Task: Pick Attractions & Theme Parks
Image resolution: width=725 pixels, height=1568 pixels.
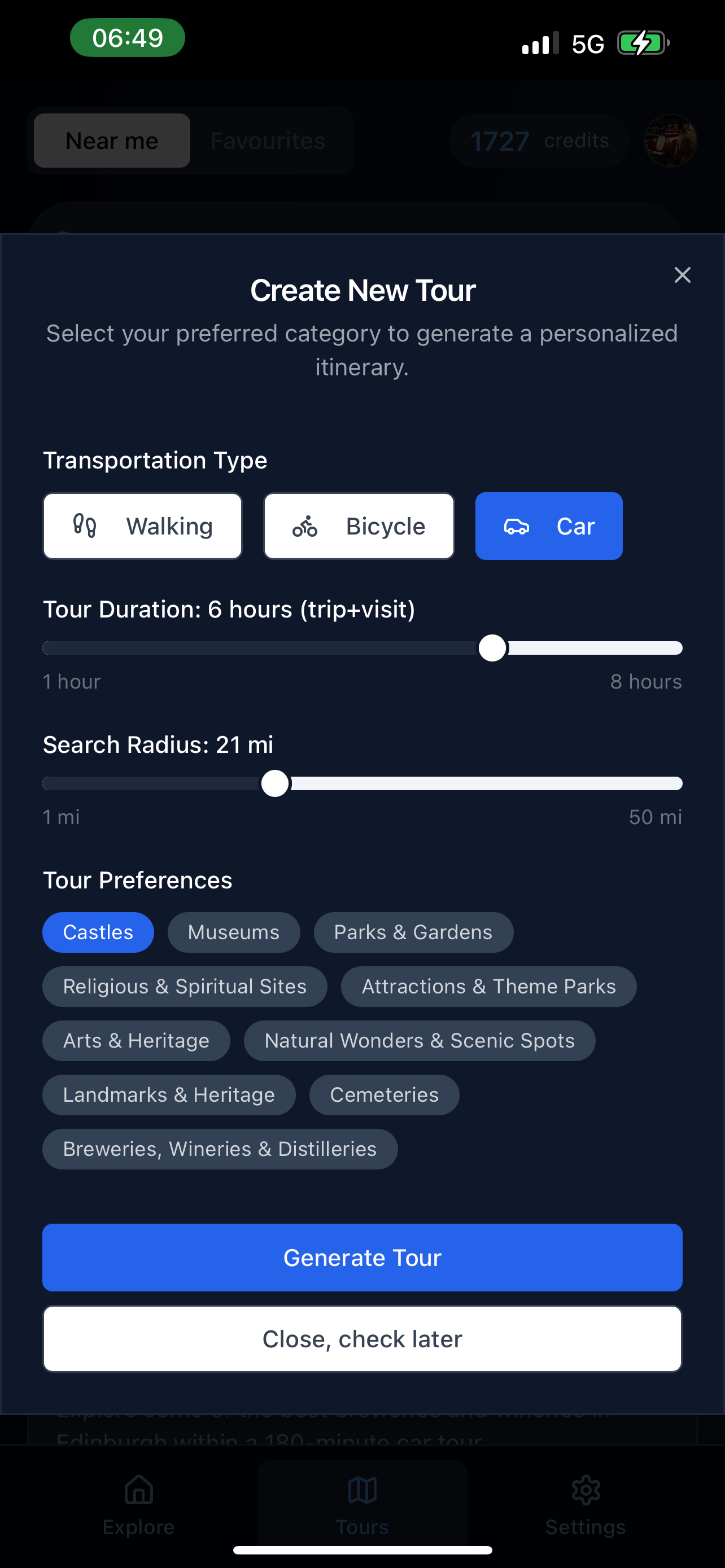Action: [x=488, y=986]
